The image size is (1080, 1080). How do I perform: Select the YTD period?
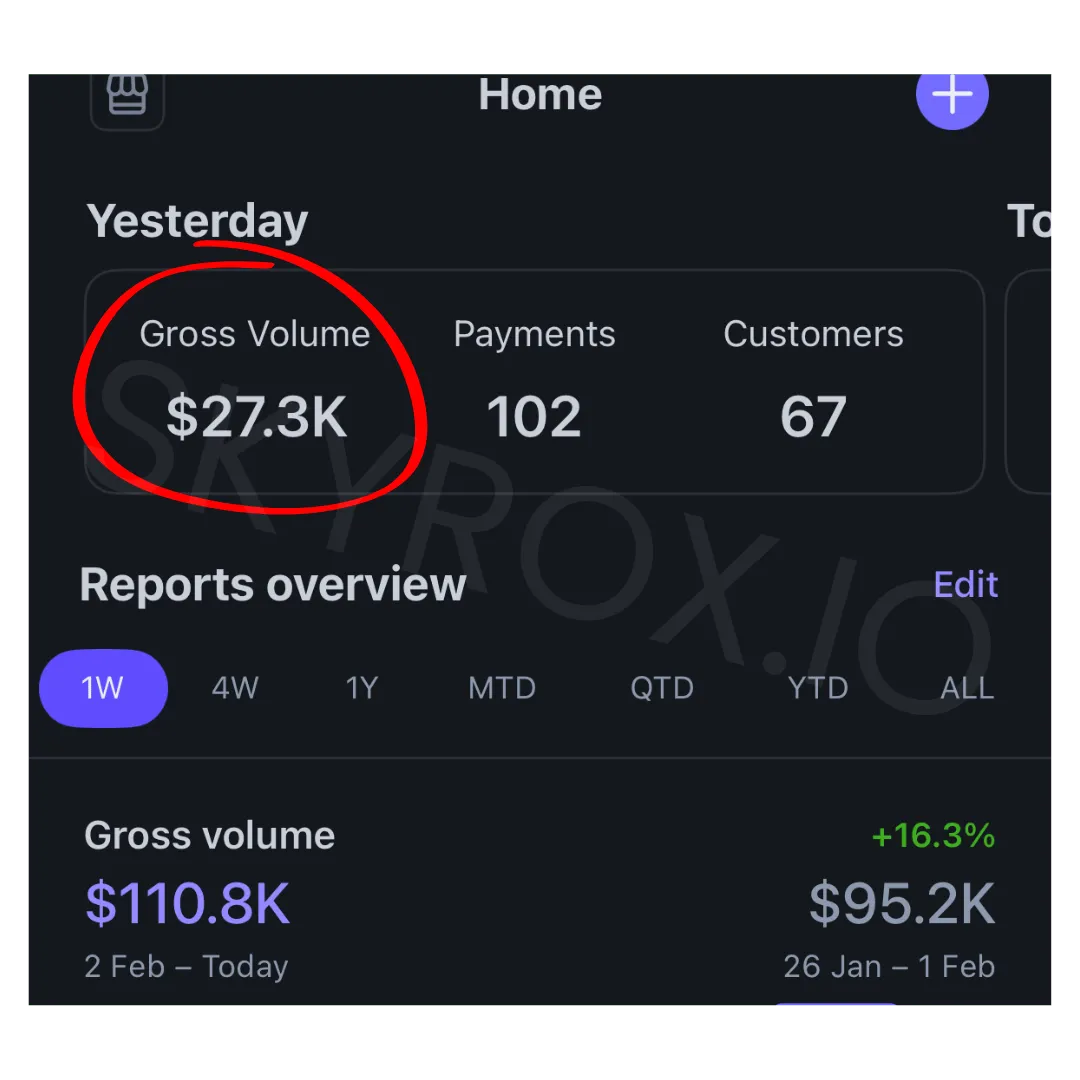click(818, 687)
